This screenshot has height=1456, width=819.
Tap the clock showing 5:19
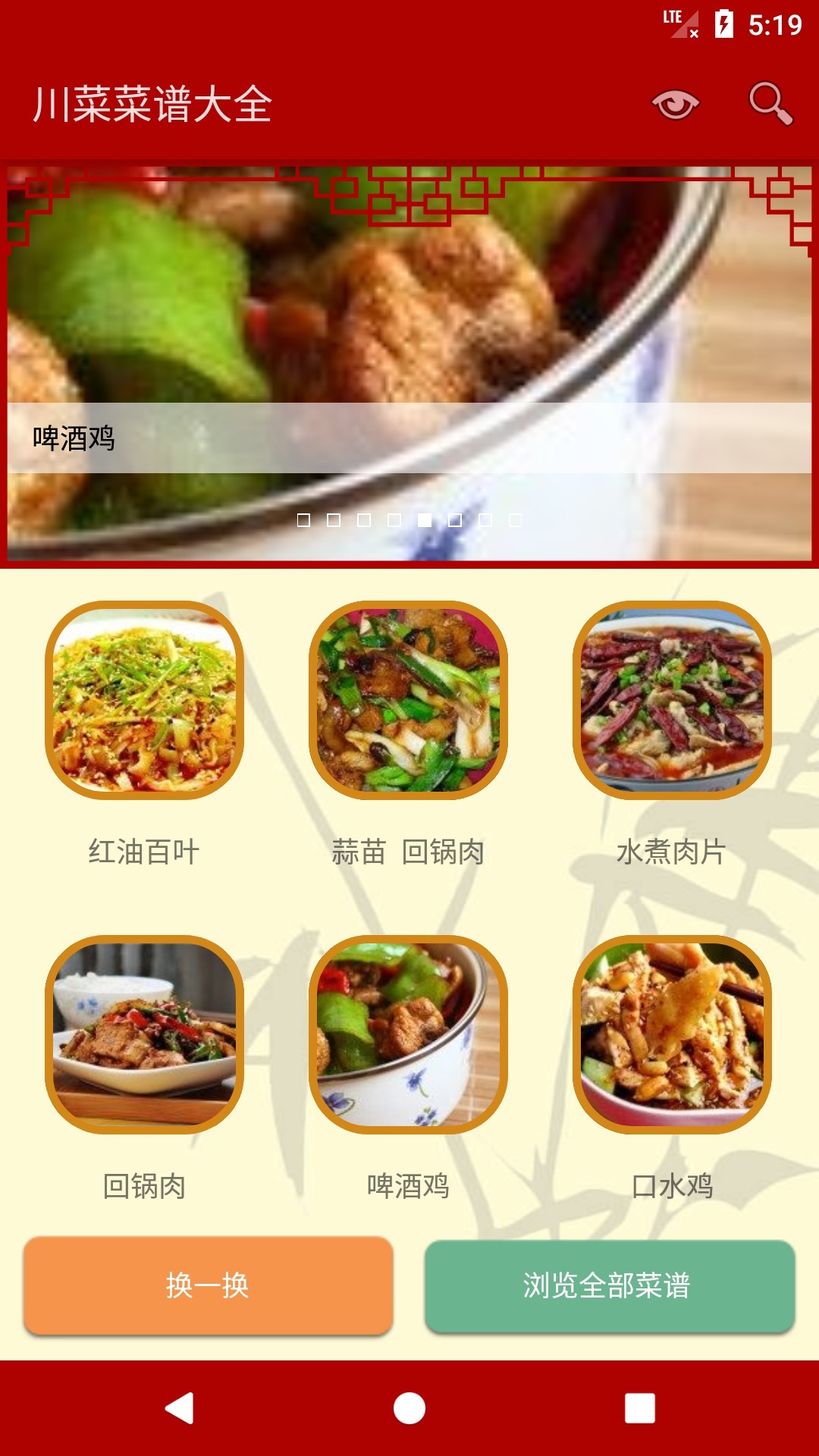click(775, 23)
